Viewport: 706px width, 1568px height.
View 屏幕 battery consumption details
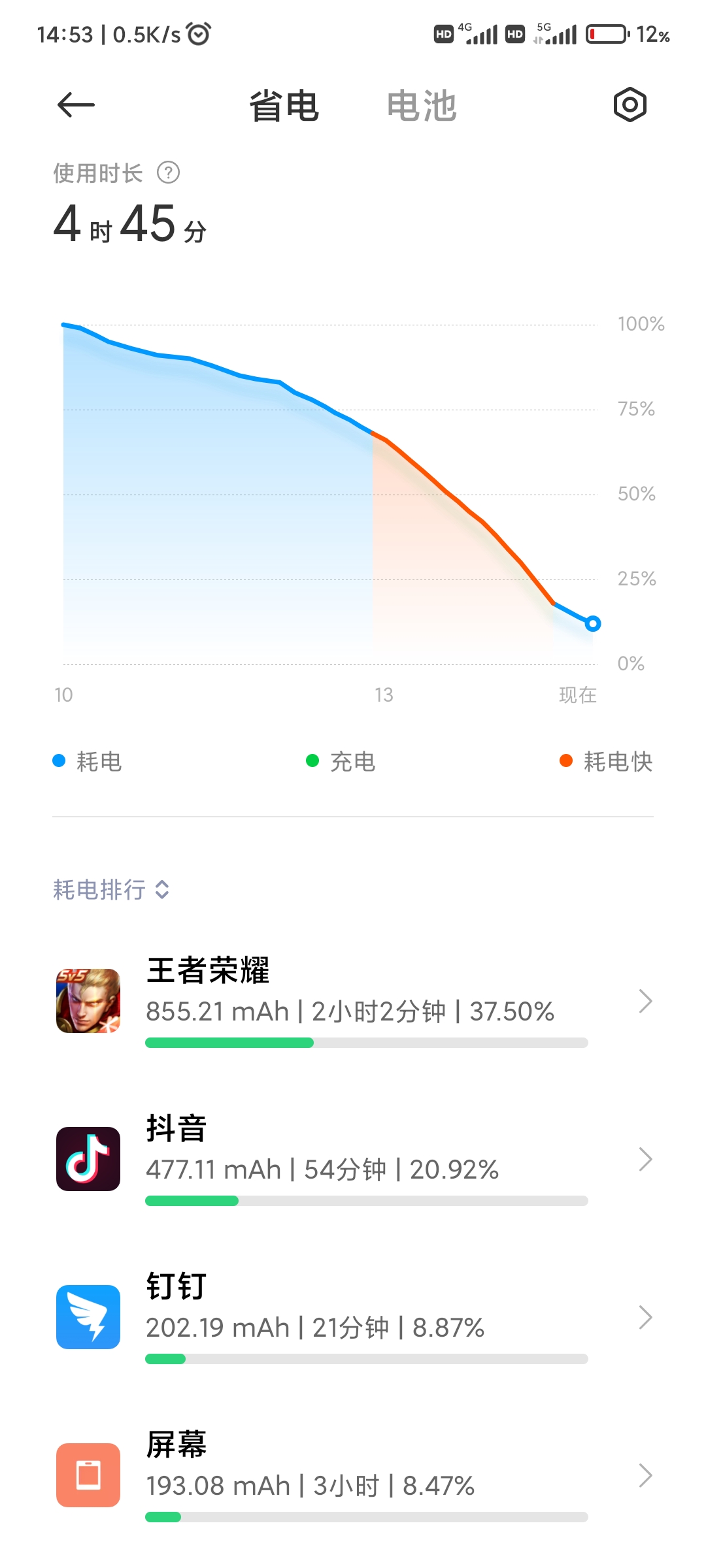click(353, 1475)
